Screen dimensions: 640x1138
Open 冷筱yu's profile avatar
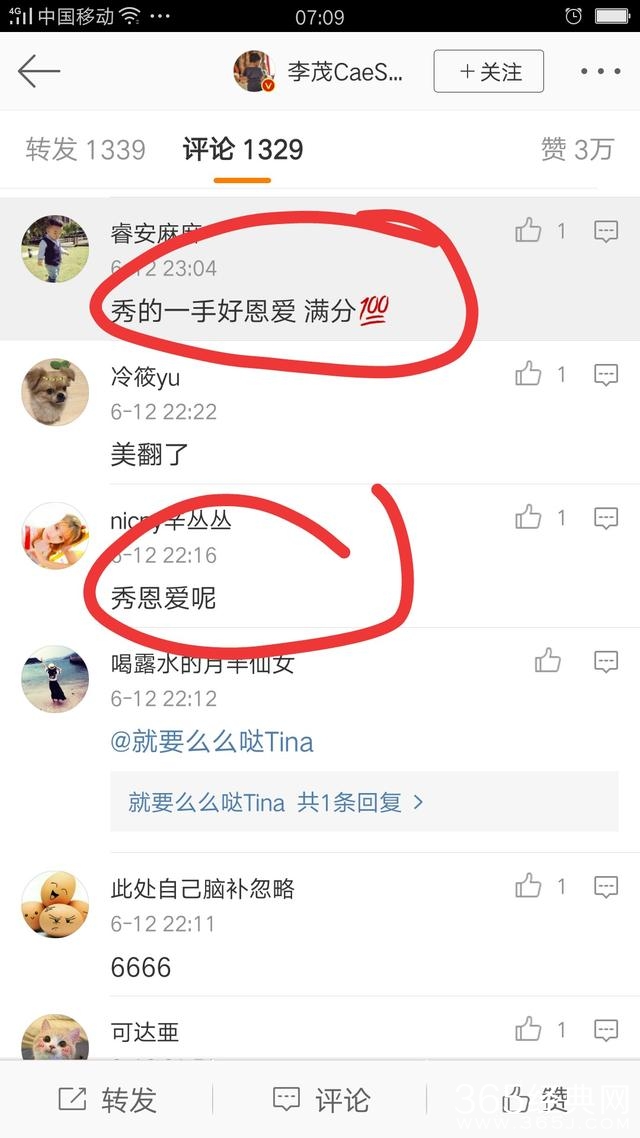[55, 392]
